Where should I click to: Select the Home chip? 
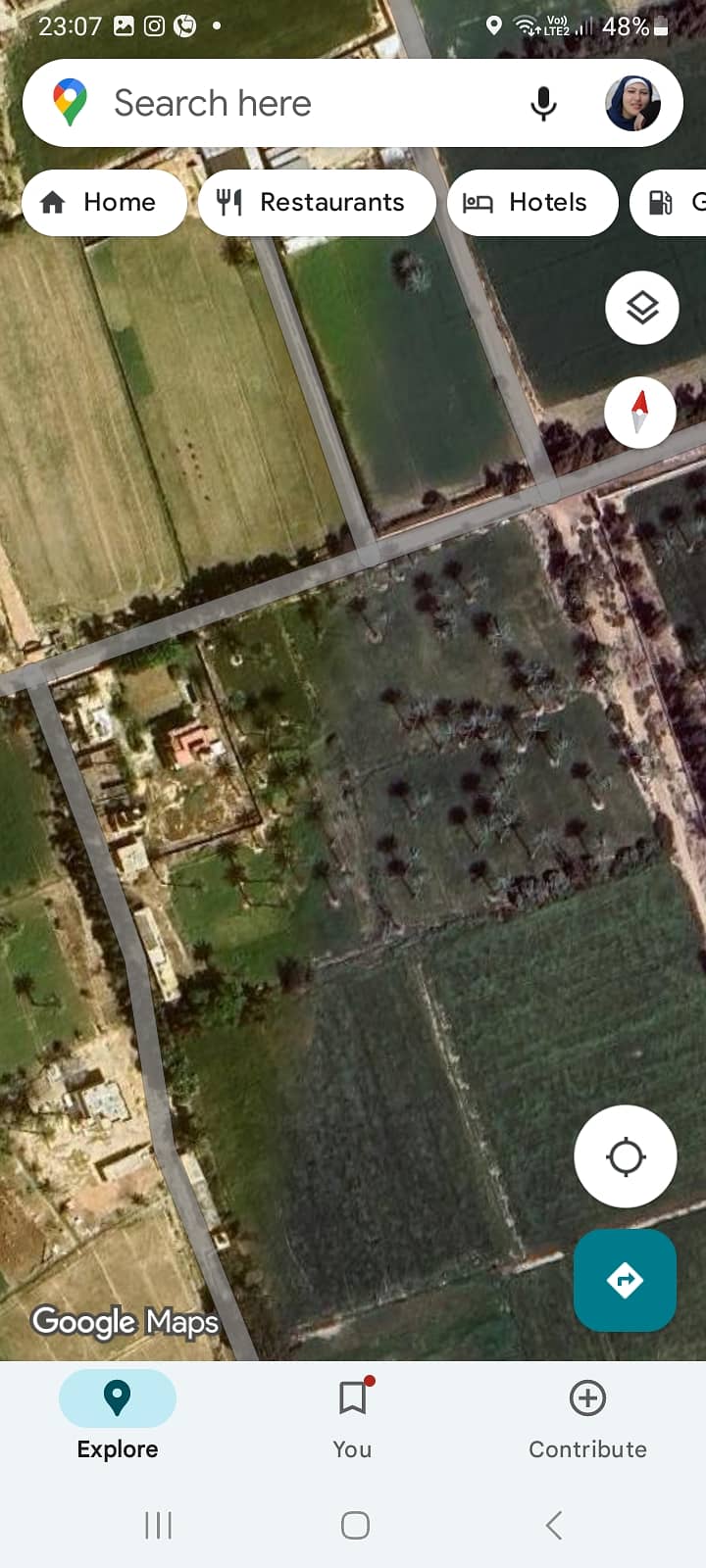103,202
